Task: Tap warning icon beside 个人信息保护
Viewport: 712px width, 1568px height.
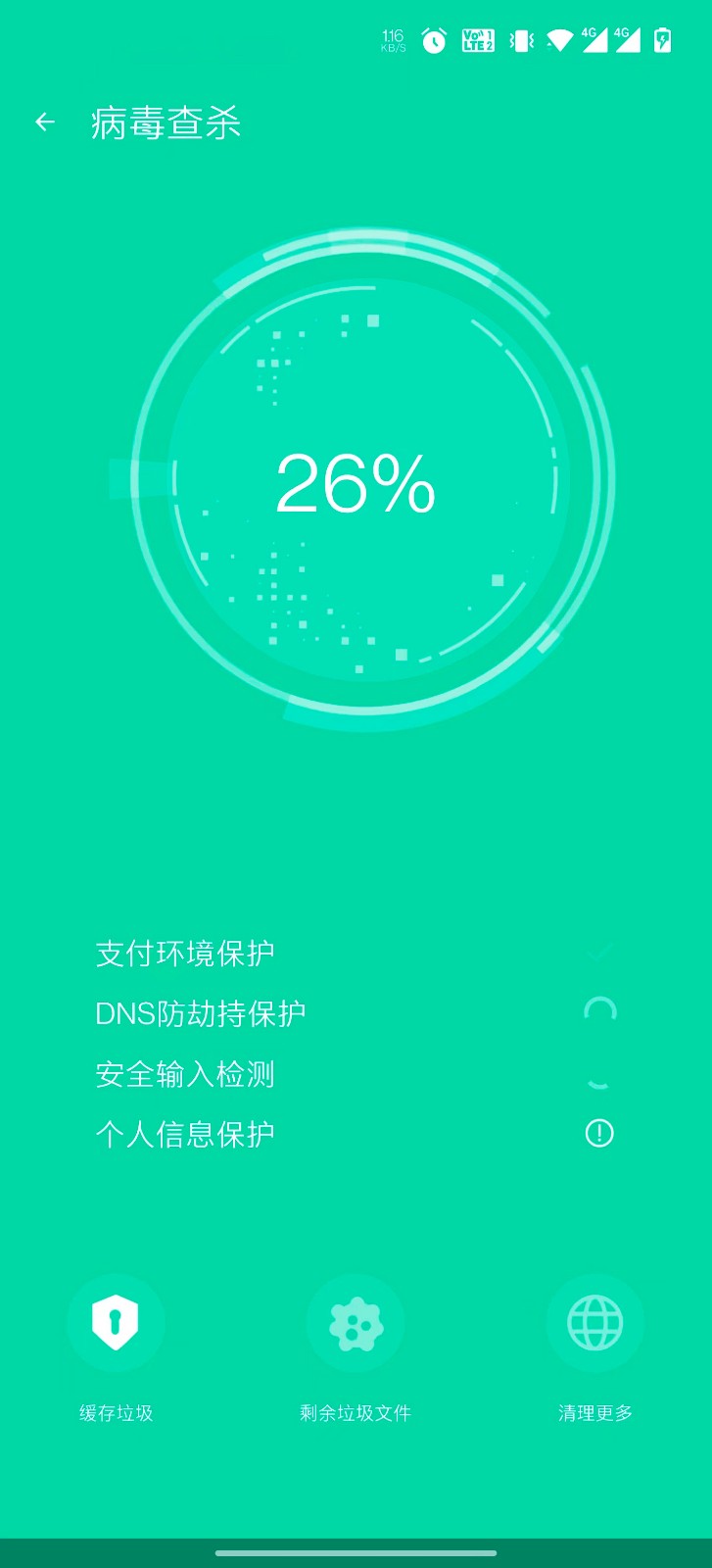Action: tap(599, 1134)
